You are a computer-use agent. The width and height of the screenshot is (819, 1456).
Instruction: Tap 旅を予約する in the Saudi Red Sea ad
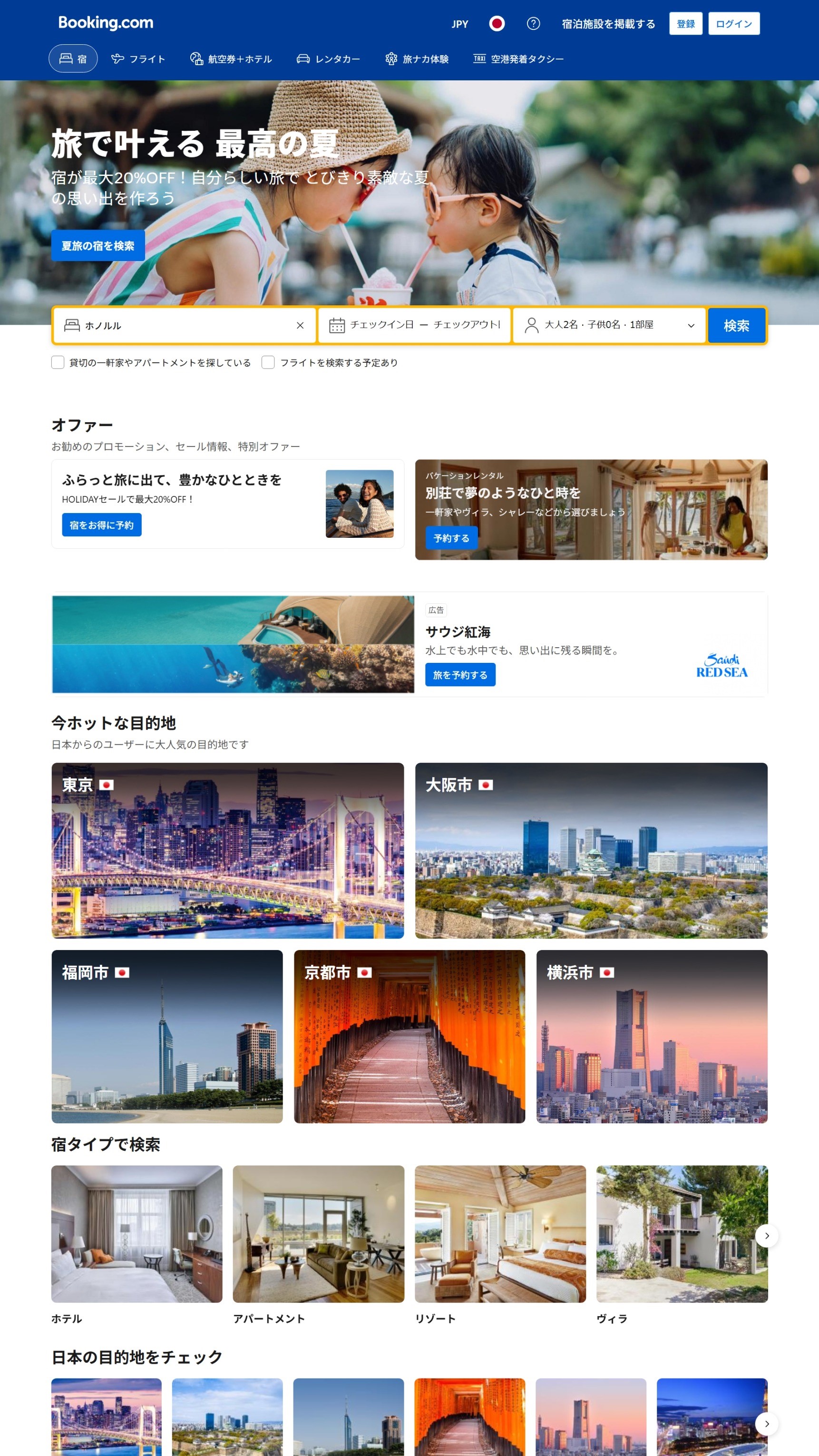pos(460,674)
